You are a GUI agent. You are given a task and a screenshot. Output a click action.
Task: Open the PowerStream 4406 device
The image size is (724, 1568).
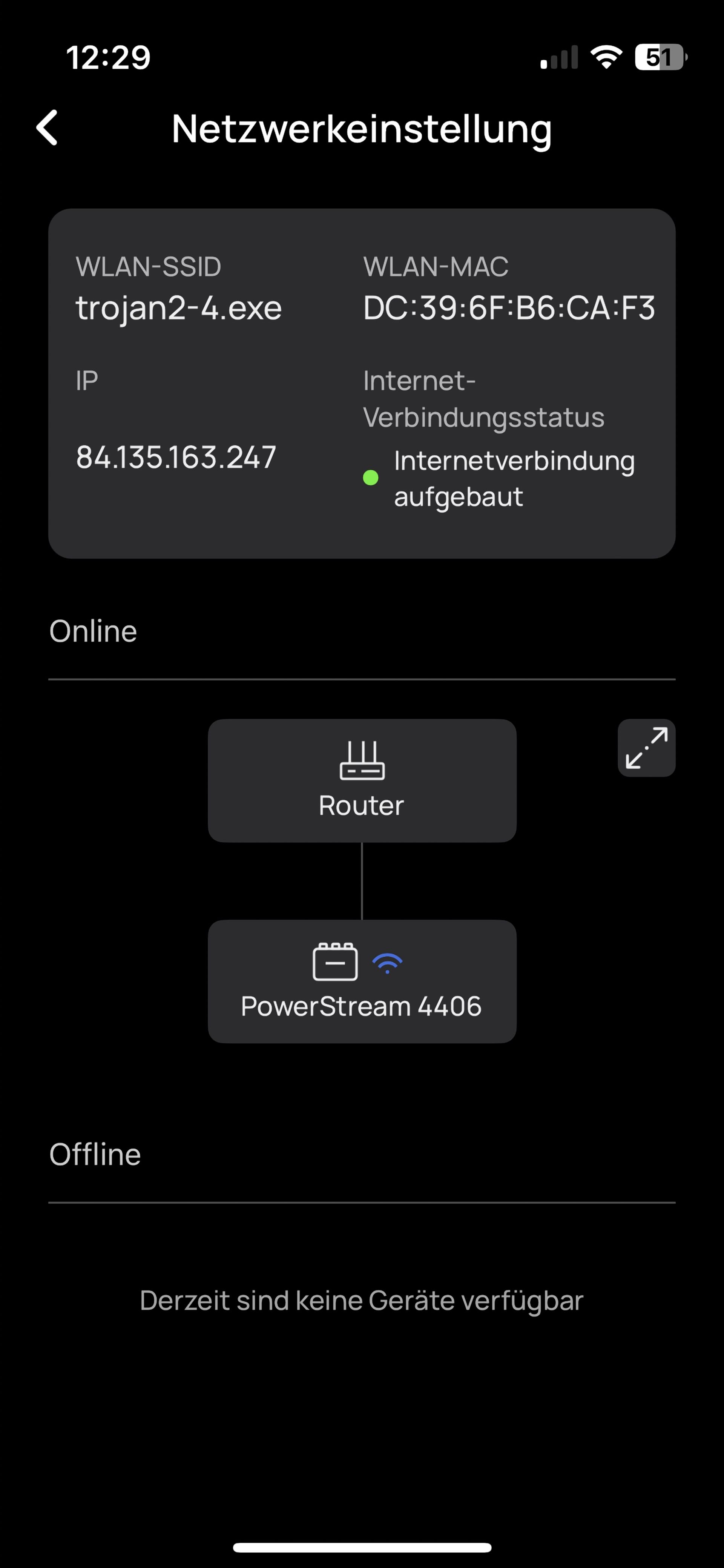(362, 981)
